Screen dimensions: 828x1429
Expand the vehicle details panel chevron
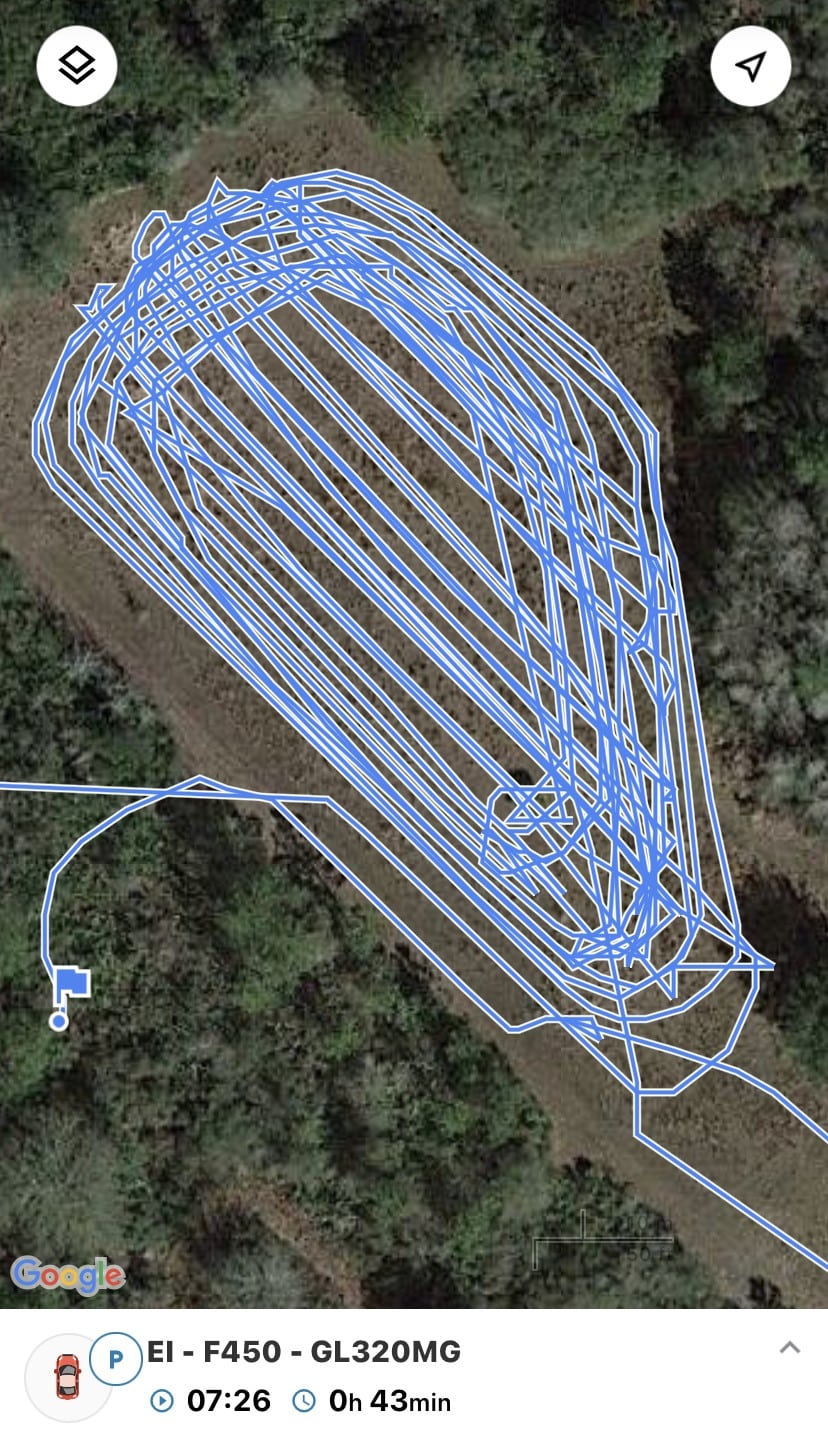[x=790, y=1348]
